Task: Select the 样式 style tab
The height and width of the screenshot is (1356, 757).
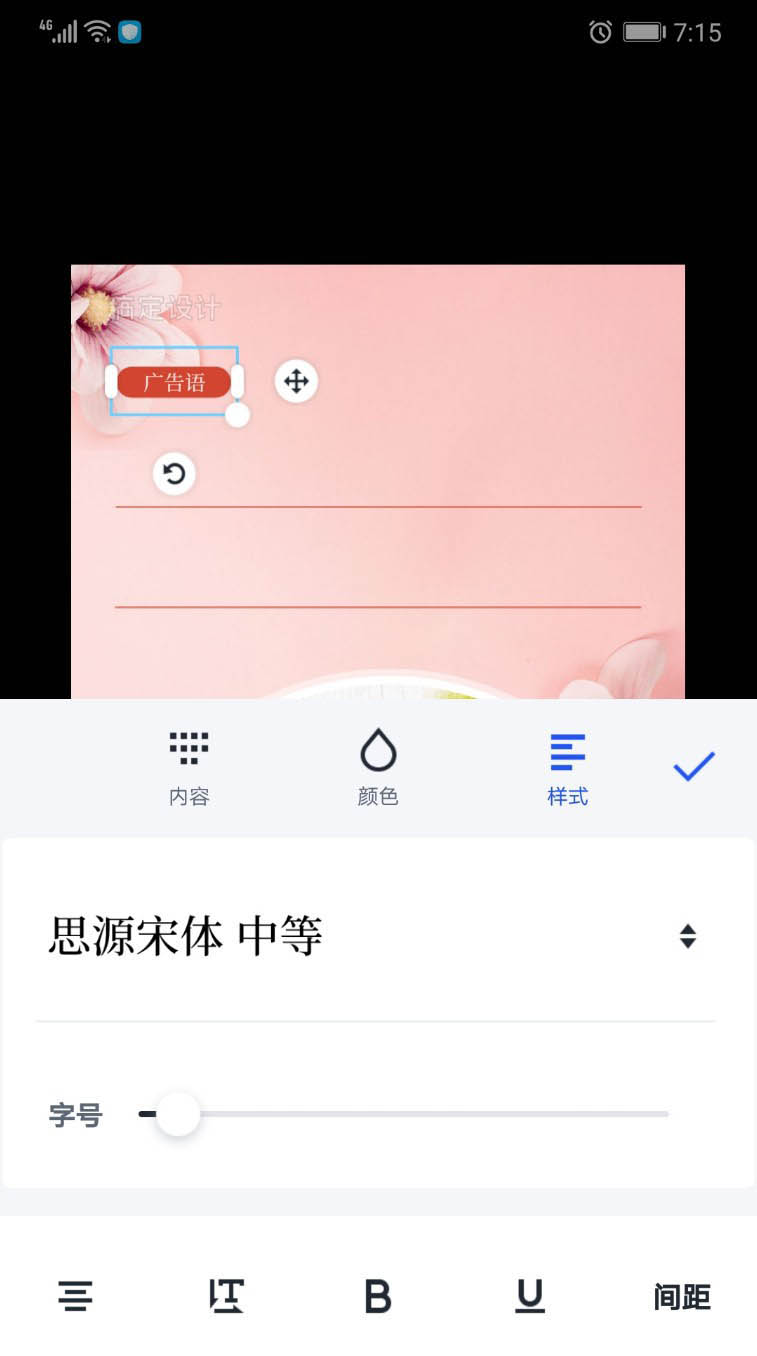Action: [x=567, y=767]
